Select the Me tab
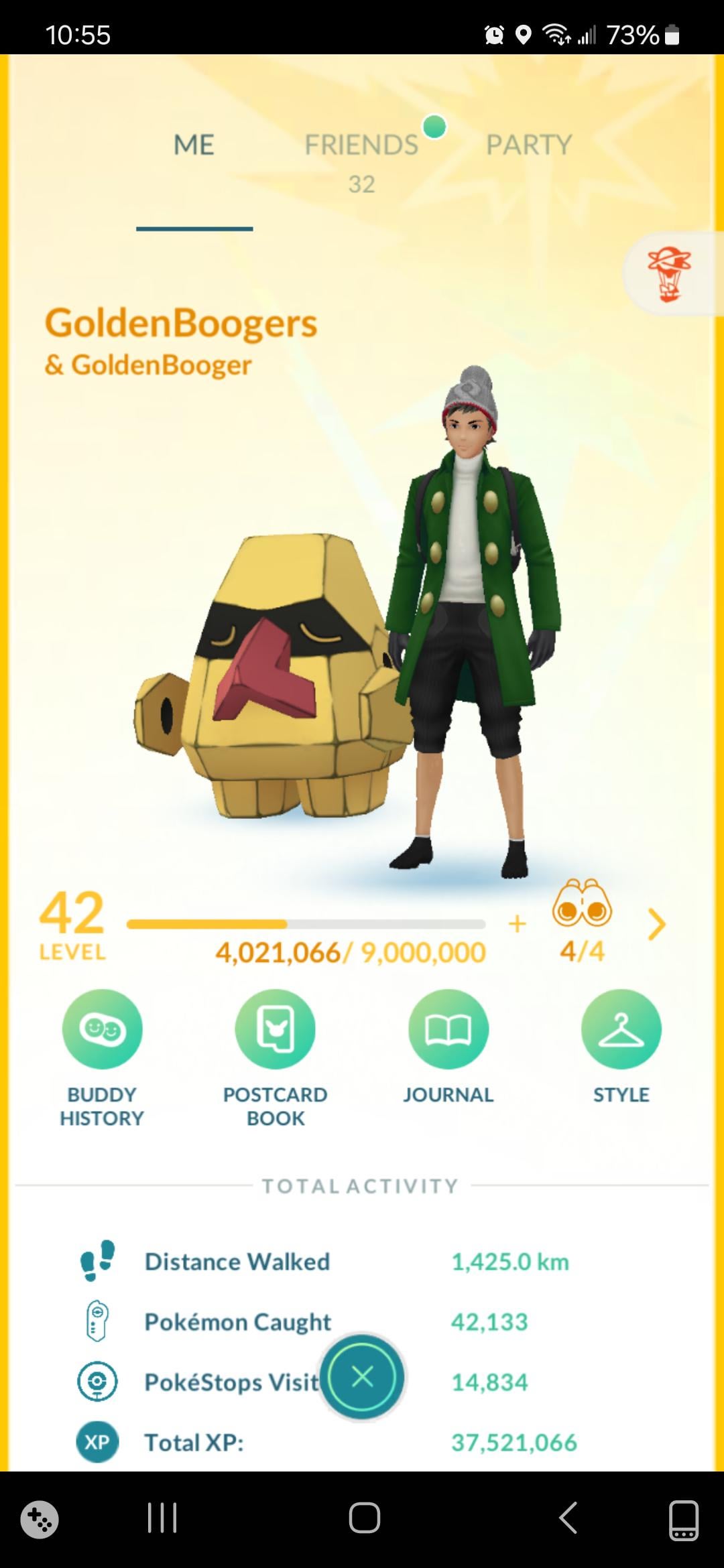This screenshot has height=1568, width=724. pos(194,145)
